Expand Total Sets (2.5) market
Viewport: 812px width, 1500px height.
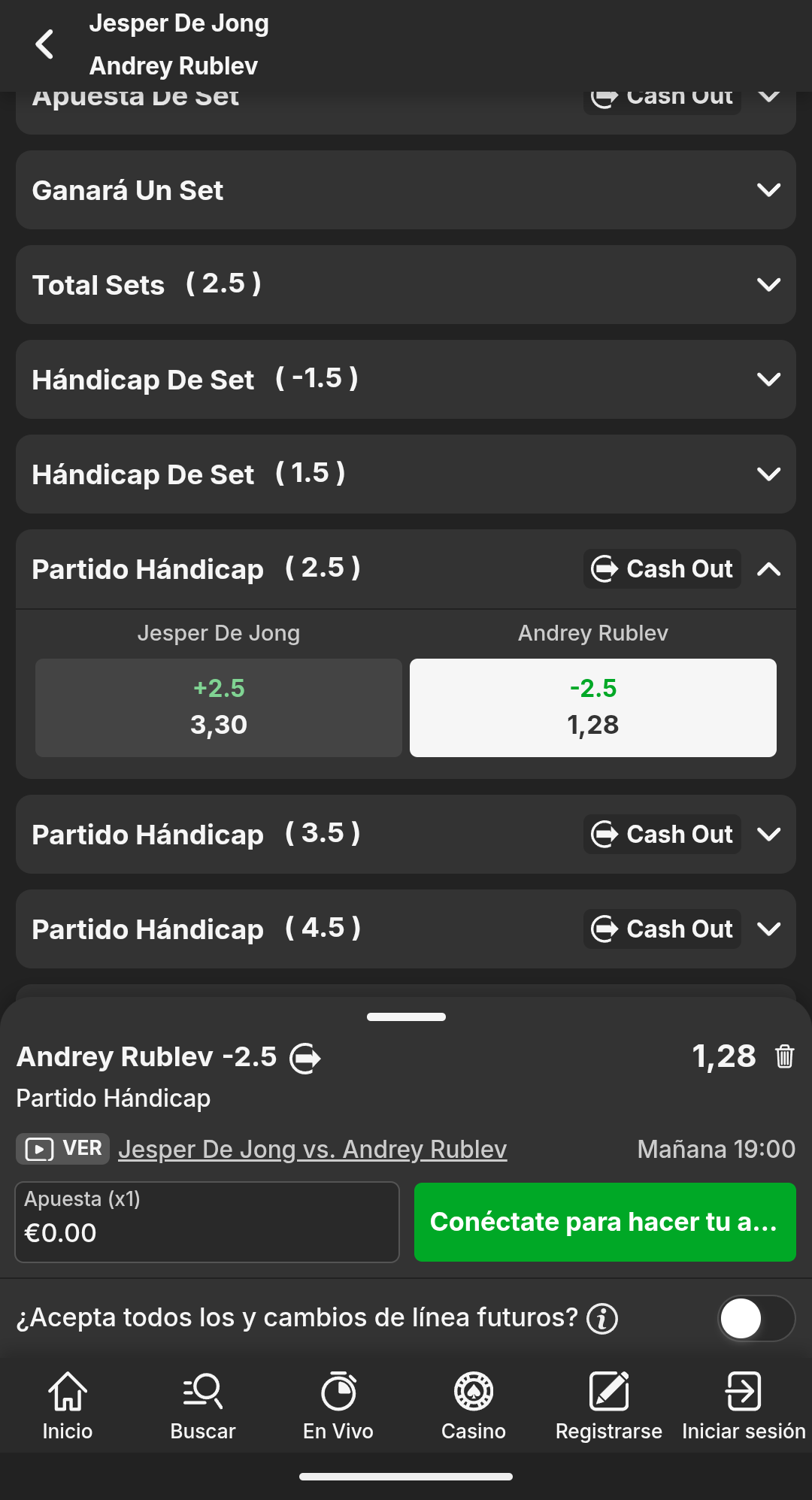coord(768,285)
